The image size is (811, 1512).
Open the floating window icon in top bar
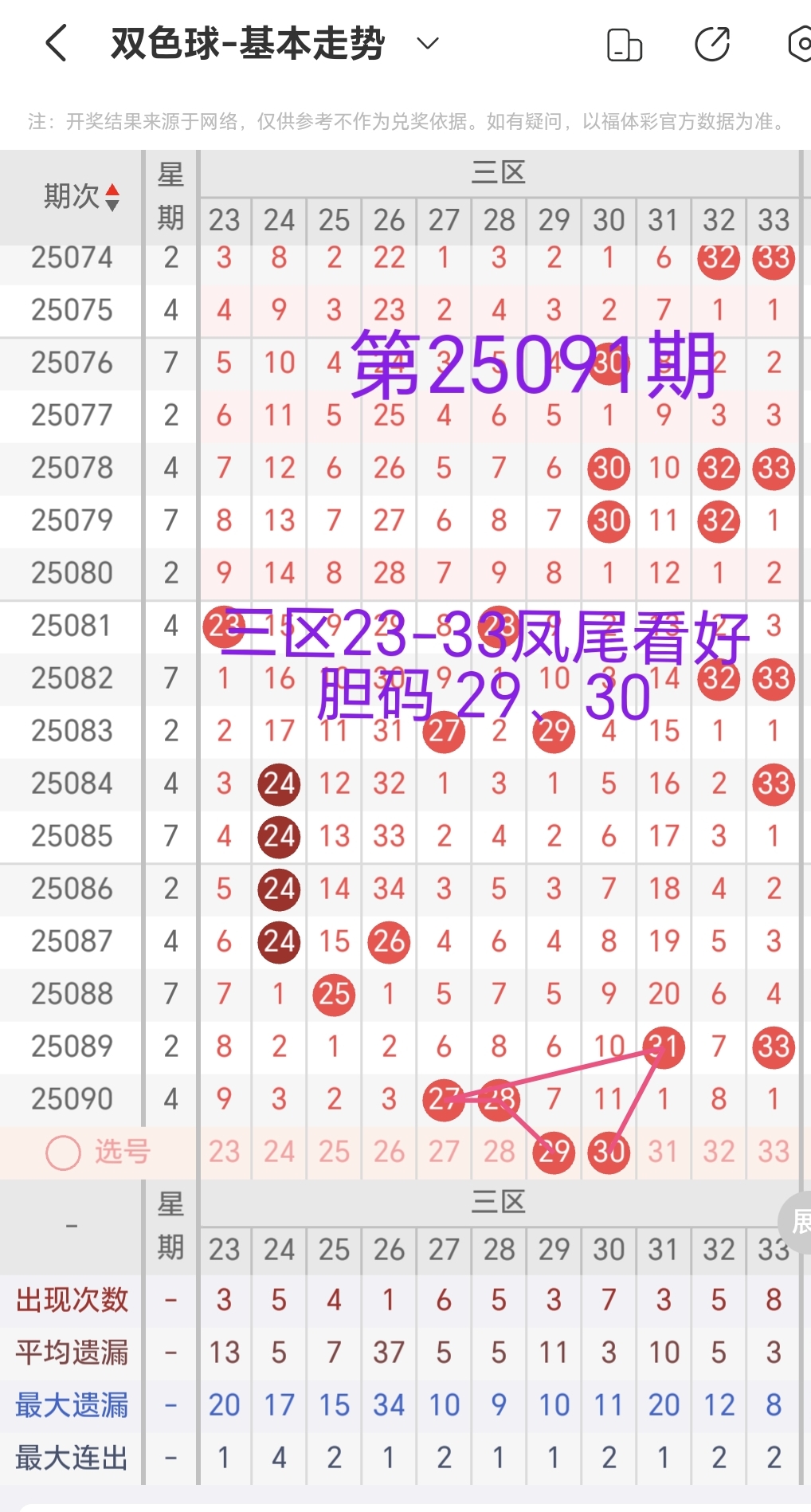click(626, 45)
